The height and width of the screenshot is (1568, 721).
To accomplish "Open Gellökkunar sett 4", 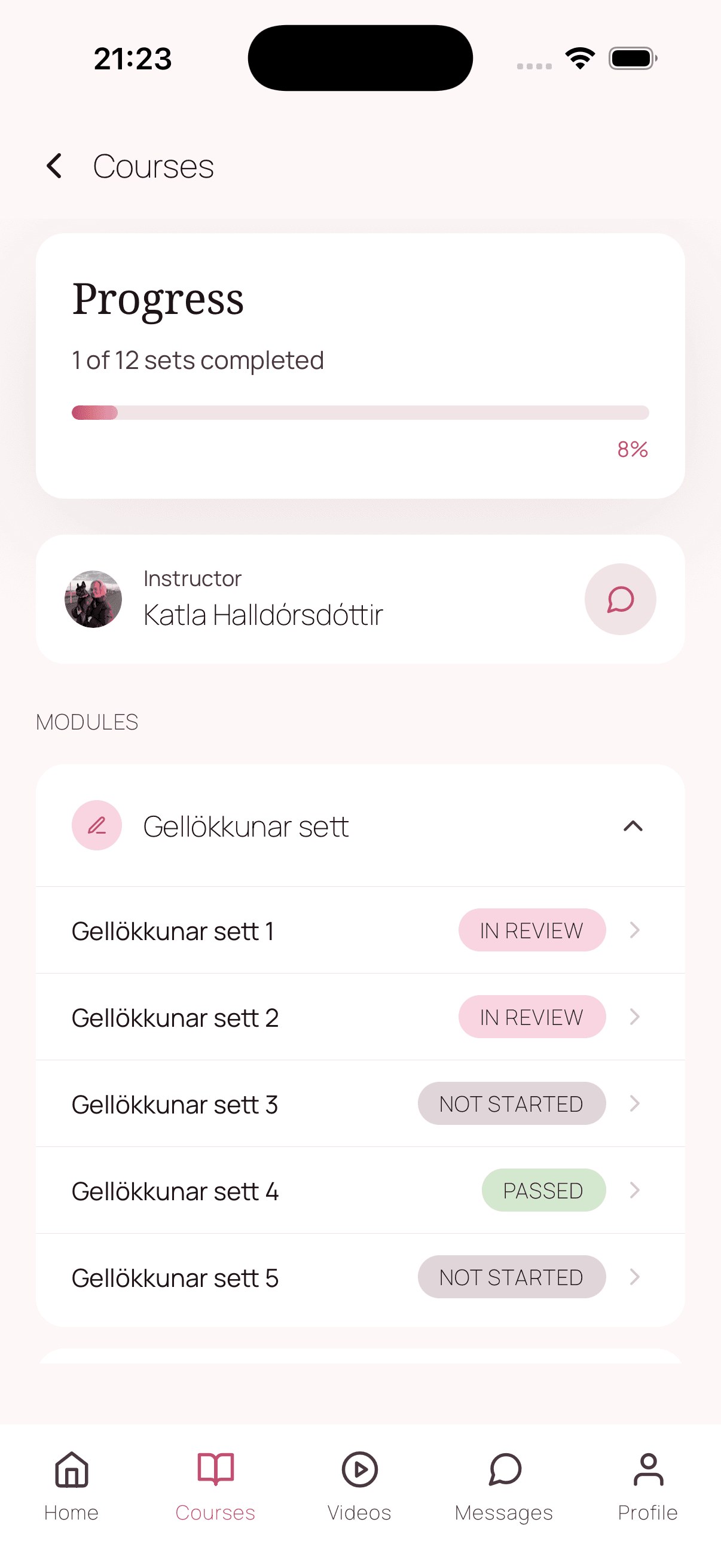I will [359, 1191].
